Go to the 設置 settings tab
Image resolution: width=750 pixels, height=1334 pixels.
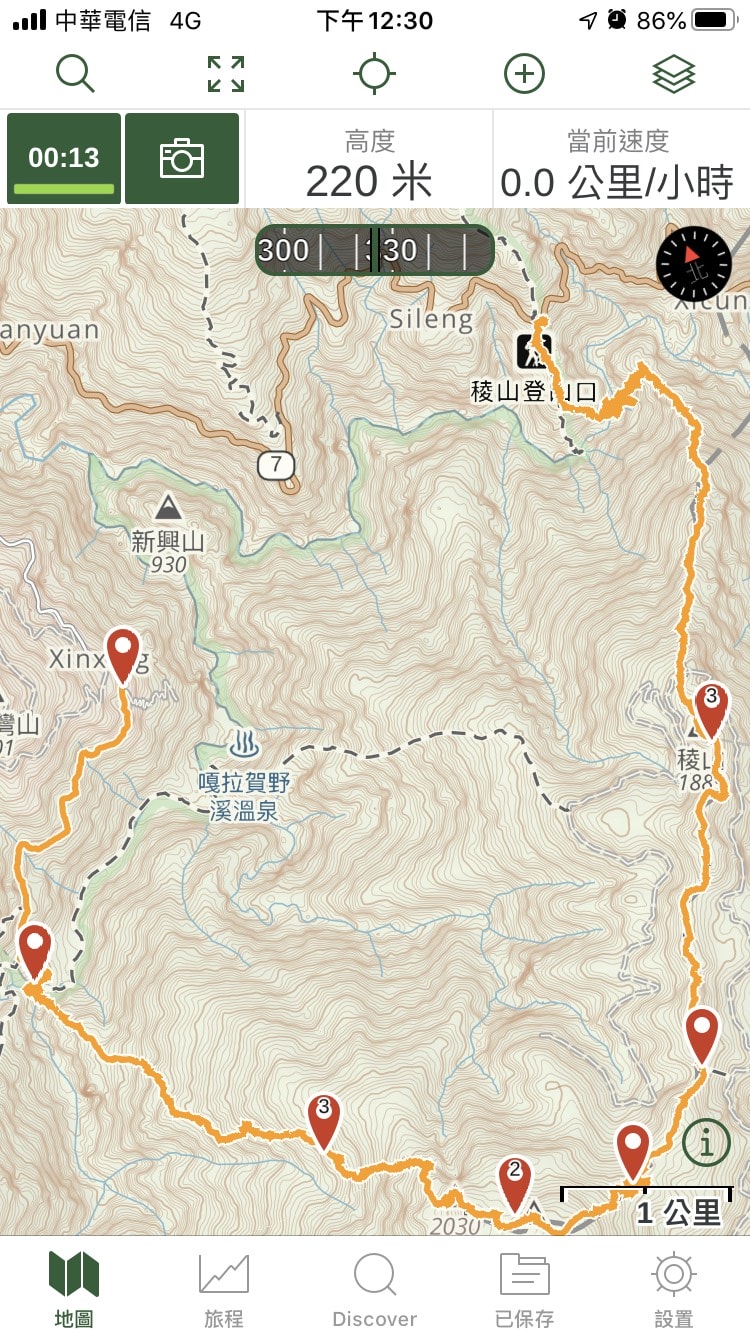(x=673, y=1287)
